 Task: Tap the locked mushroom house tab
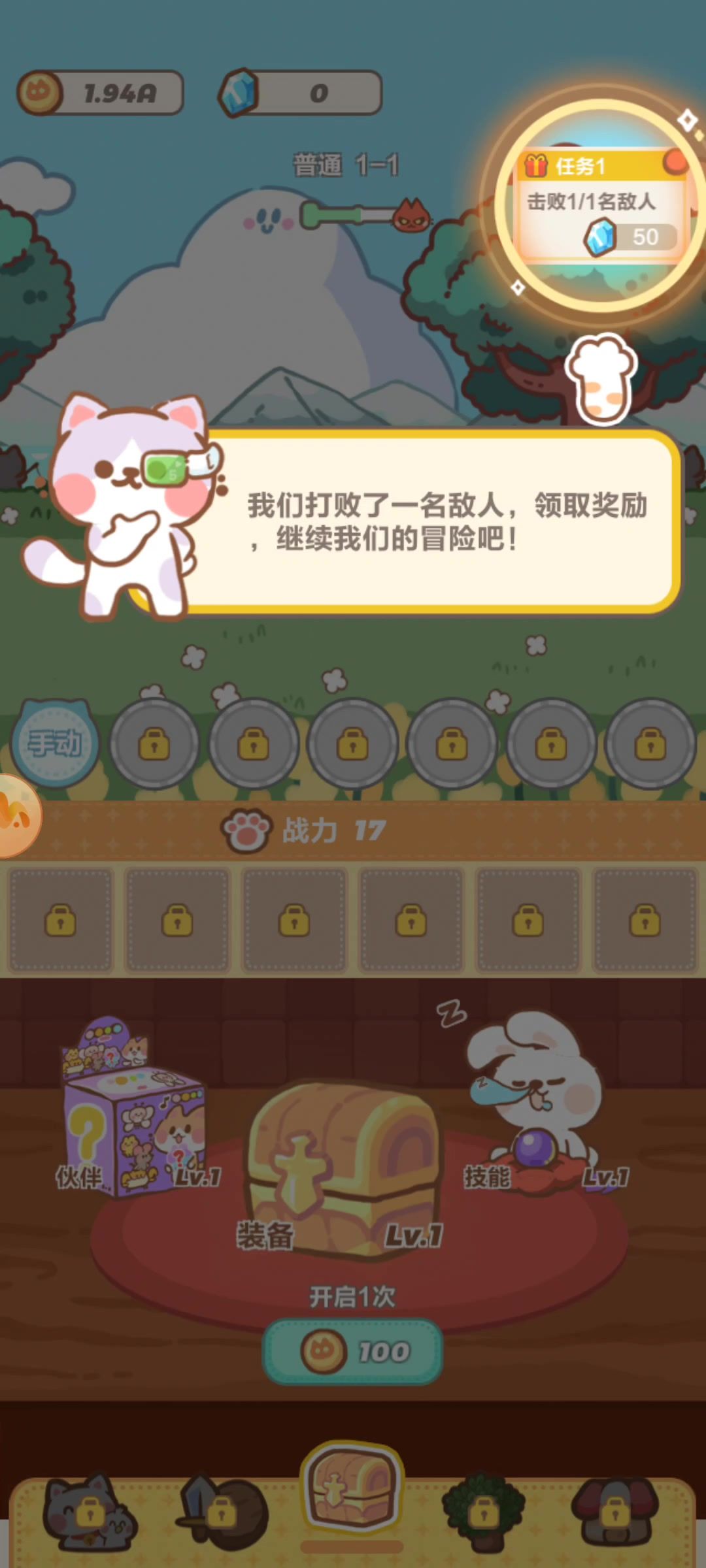coord(614,1511)
